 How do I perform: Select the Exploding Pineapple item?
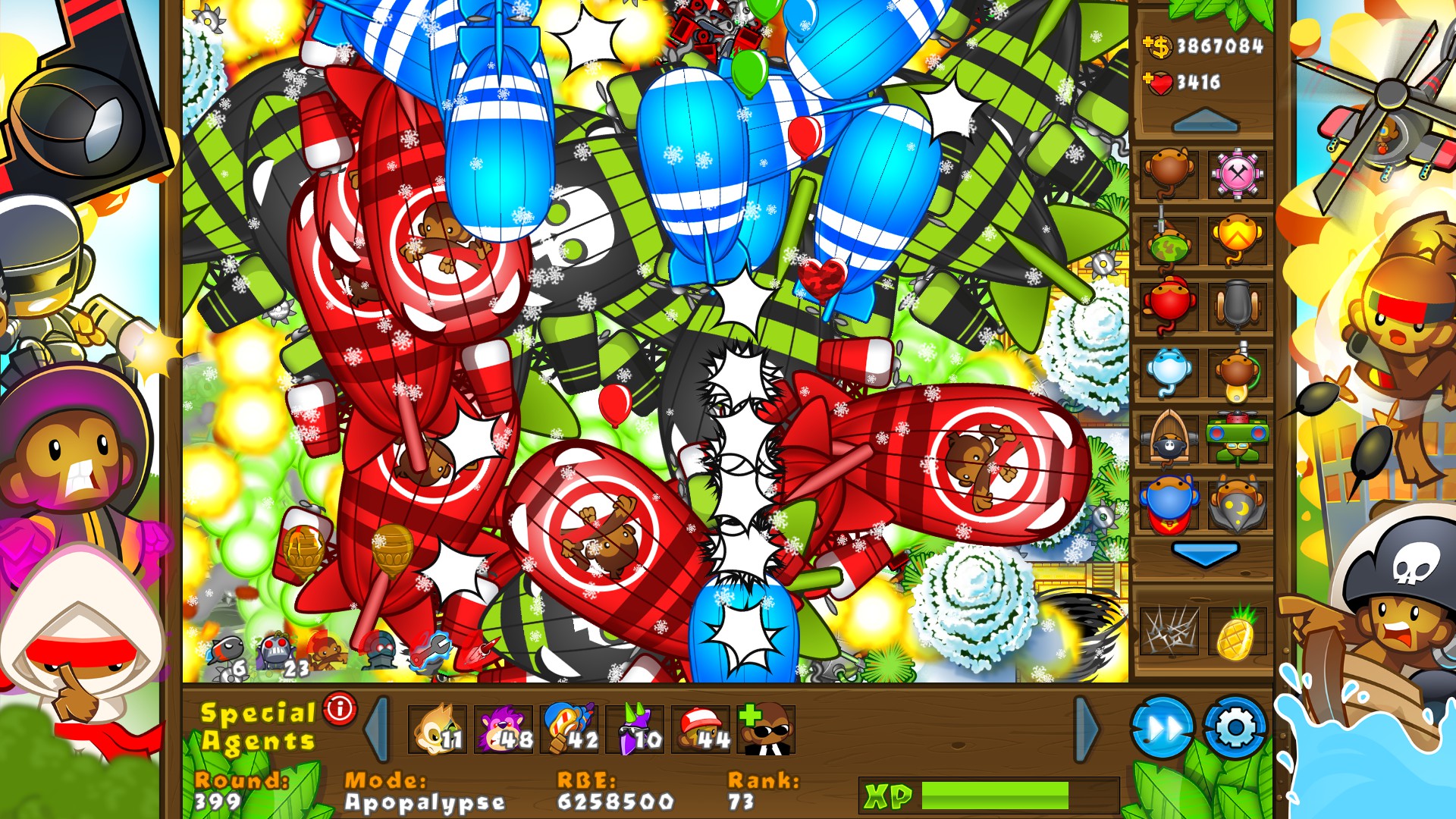coord(1237,631)
